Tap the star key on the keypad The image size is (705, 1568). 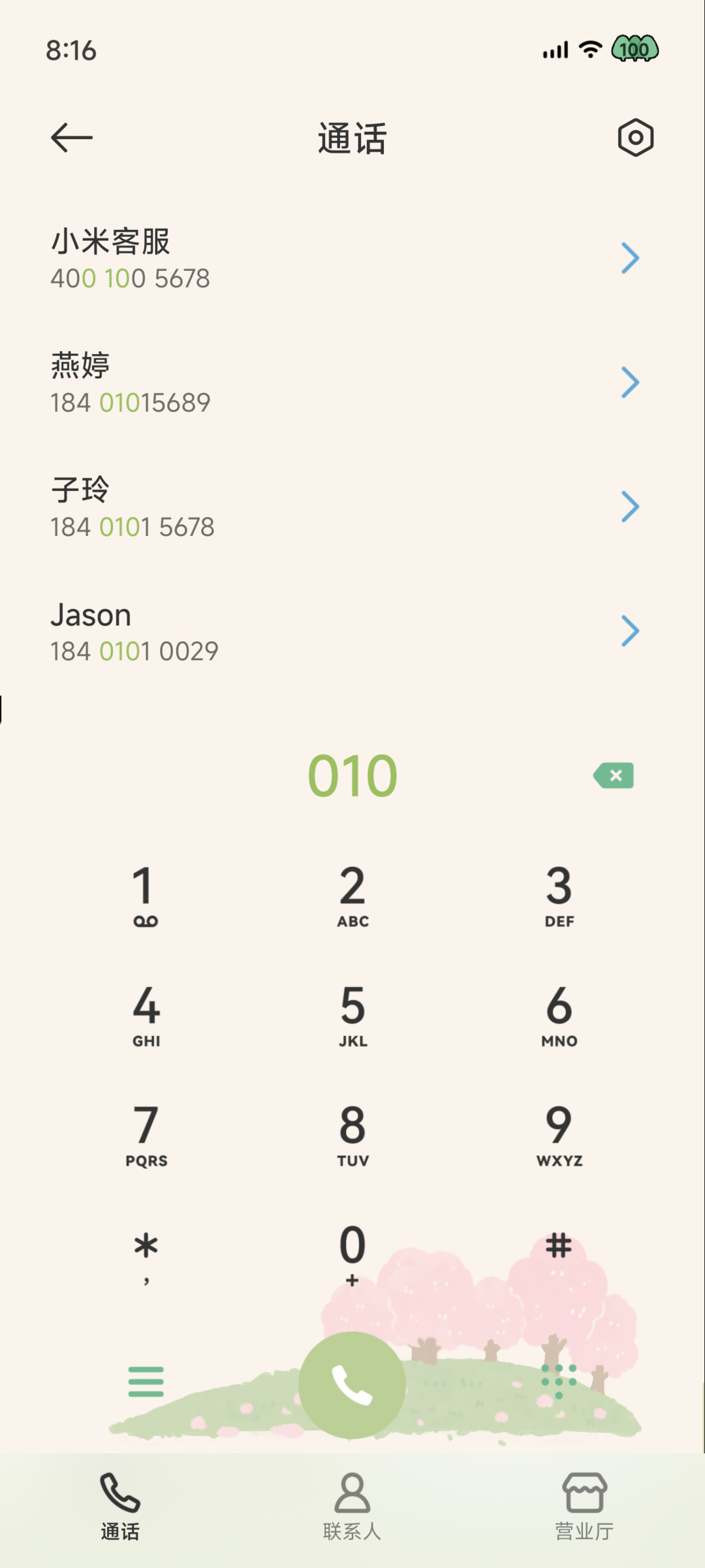pyautogui.click(x=146, y=1255)
